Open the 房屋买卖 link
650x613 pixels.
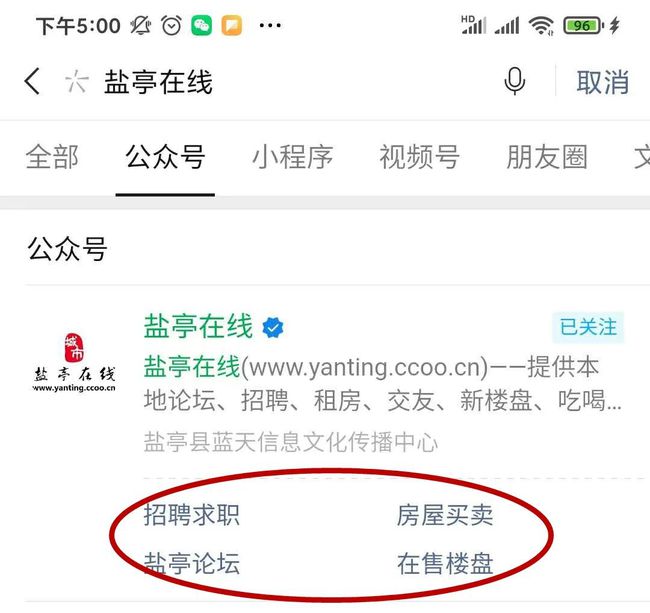pyautogui.click(x=445, y=515)
